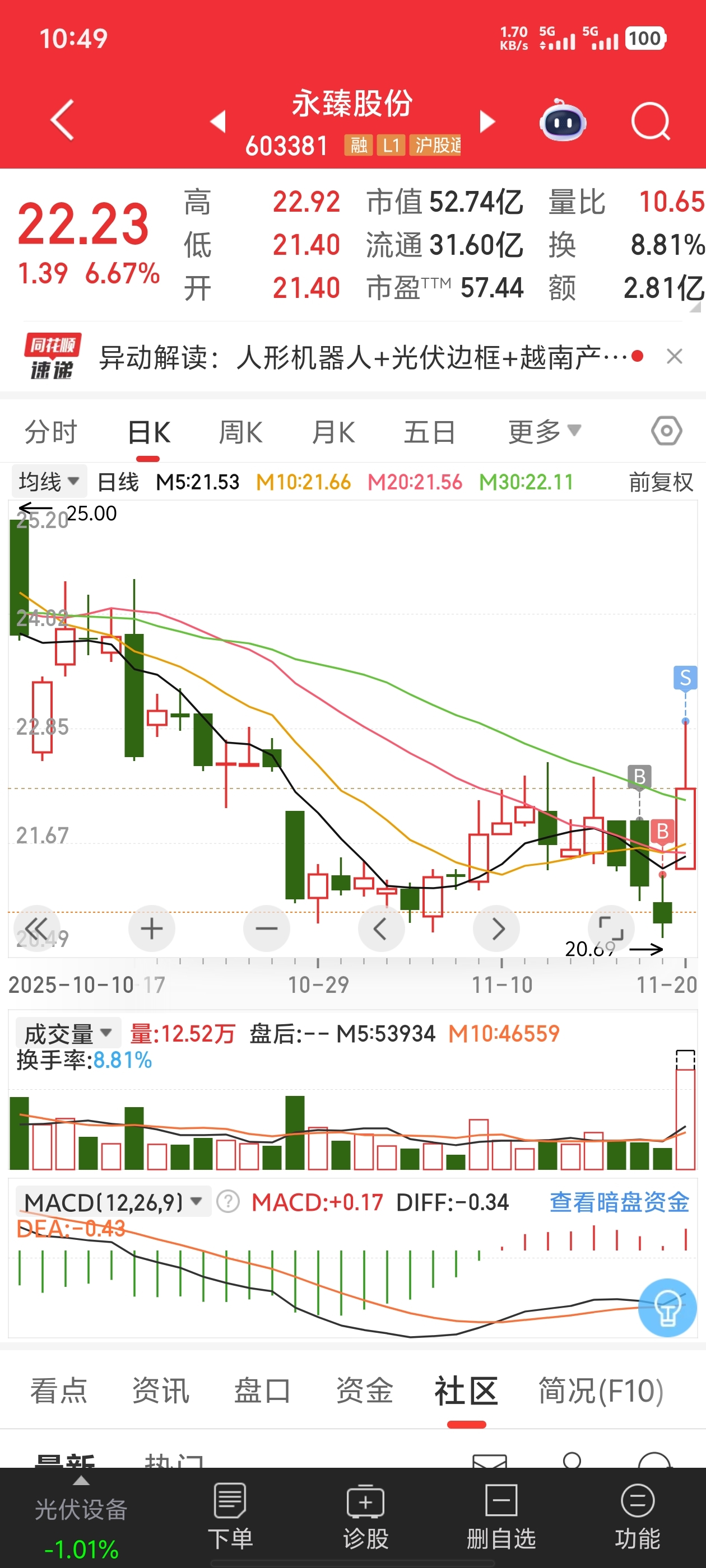The height and width of the screenshot is (1568, 706).
Task: Open the AI robot assistant
Action: click(562, 120)
